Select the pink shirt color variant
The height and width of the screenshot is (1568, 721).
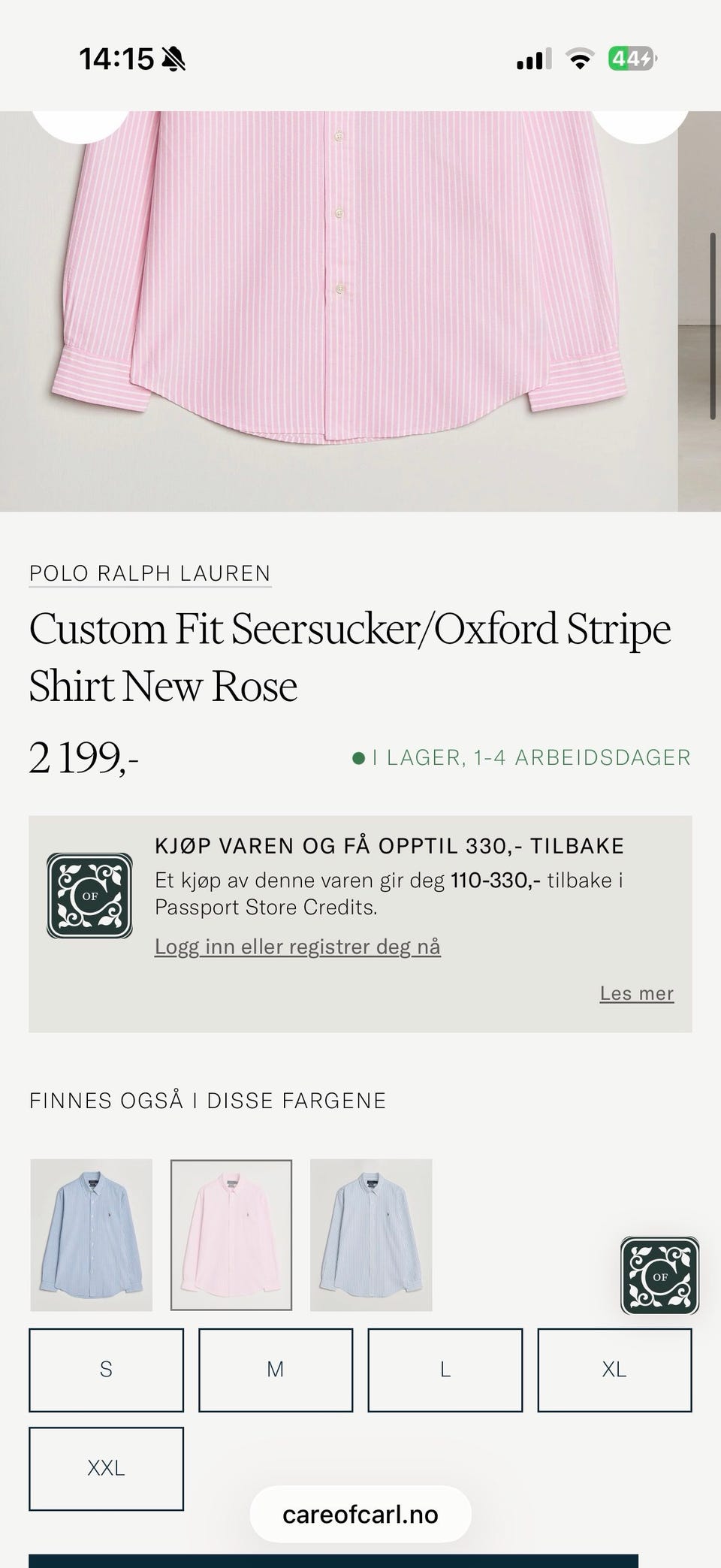tap(231, 1235)
